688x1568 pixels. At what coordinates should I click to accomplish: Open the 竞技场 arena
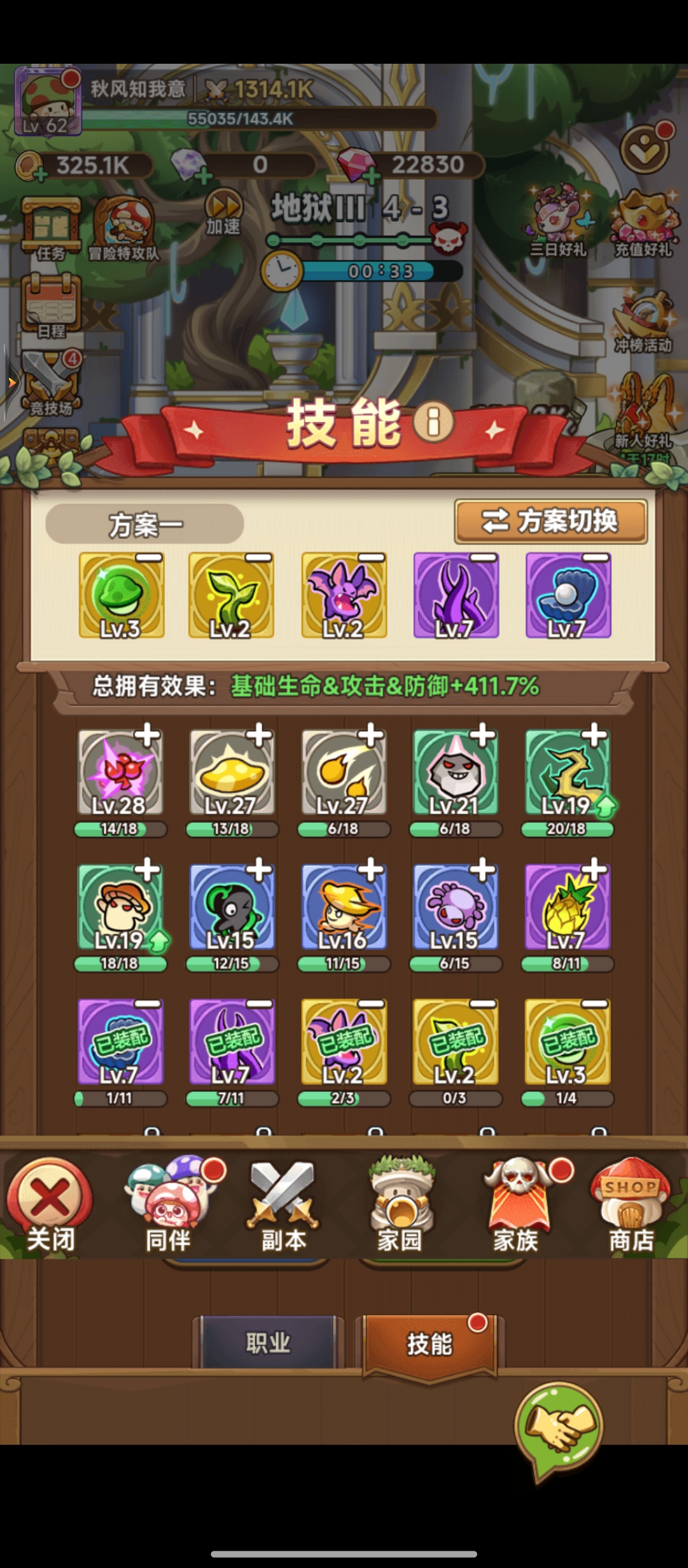pos(51,382)
